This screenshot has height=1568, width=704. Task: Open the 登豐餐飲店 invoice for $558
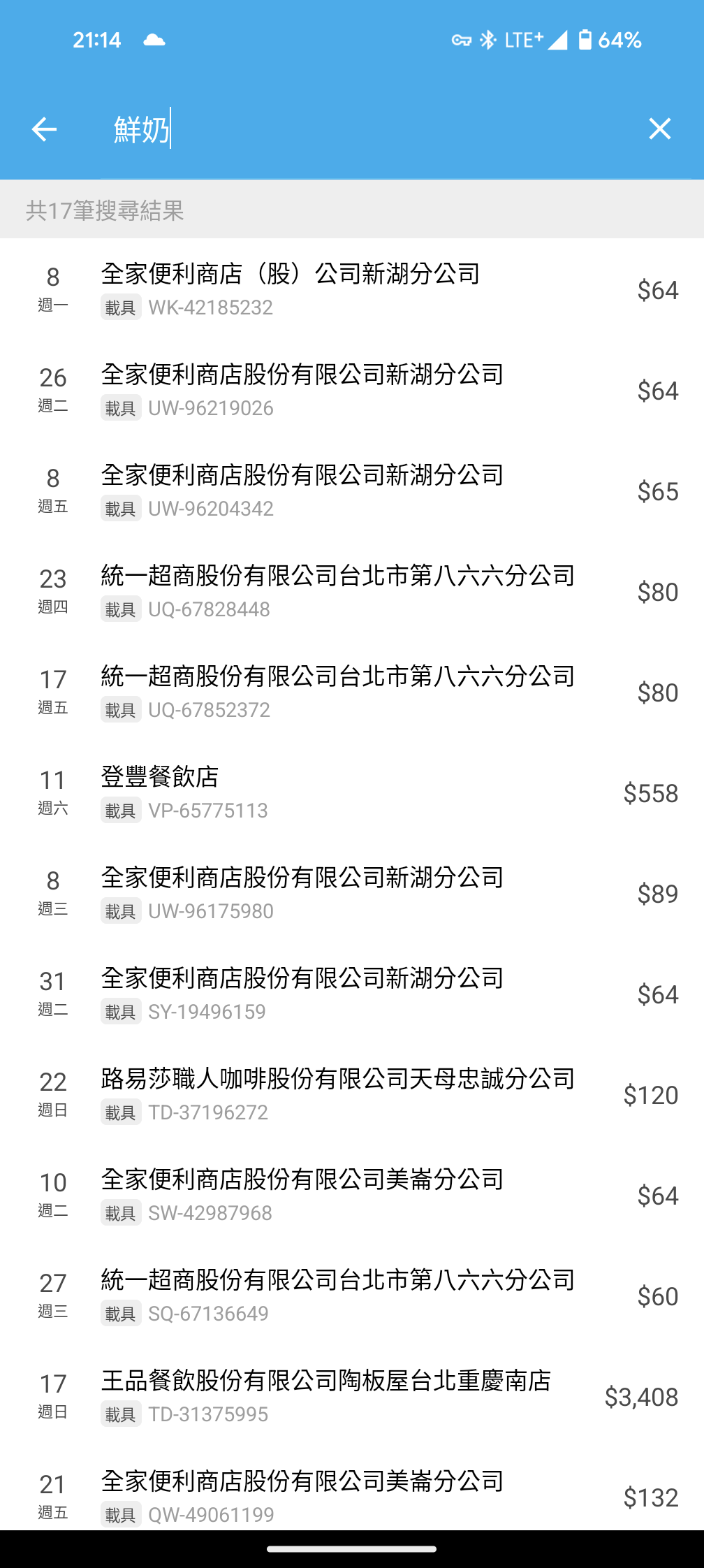(x=352, y=792)
